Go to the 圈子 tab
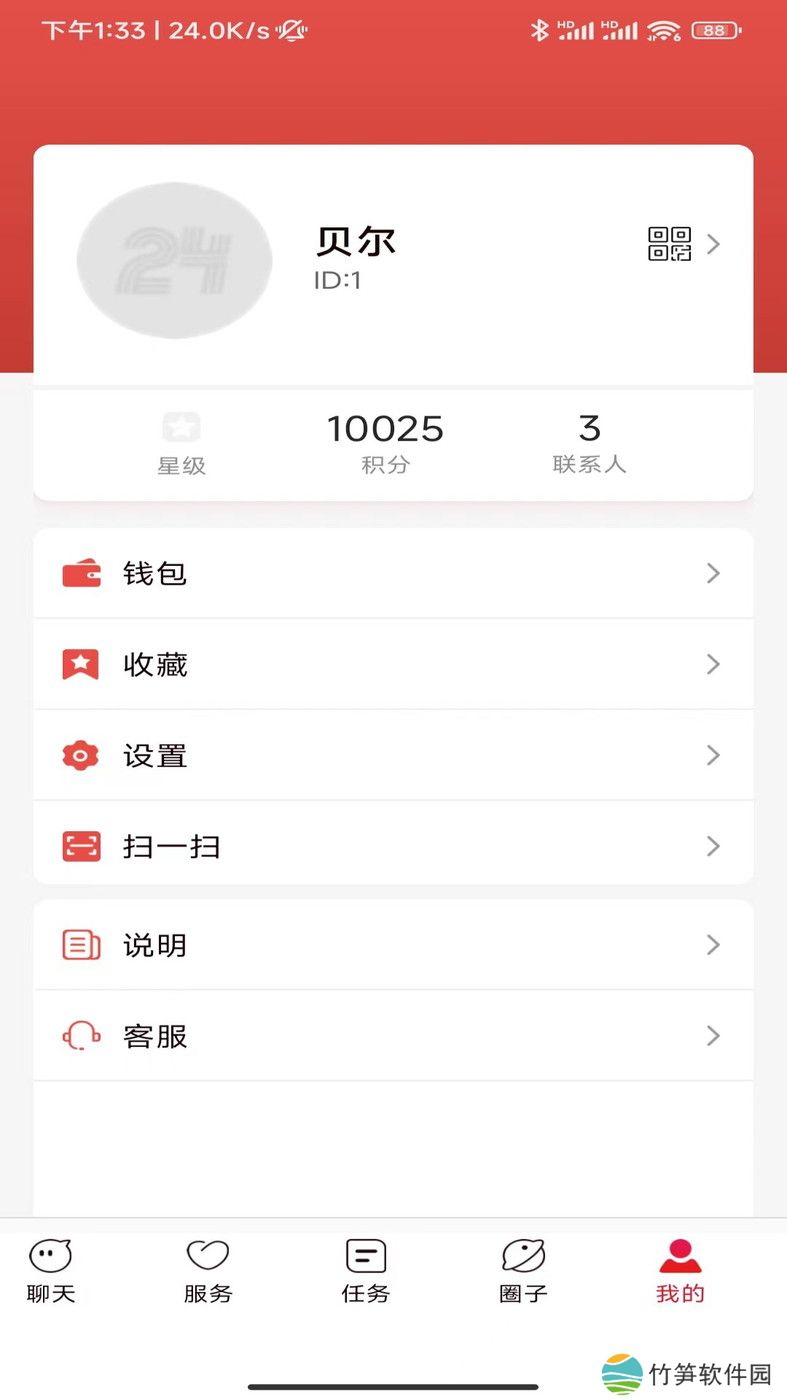The width and height of the screenshot is (787, 1400). pos(523,1270)
